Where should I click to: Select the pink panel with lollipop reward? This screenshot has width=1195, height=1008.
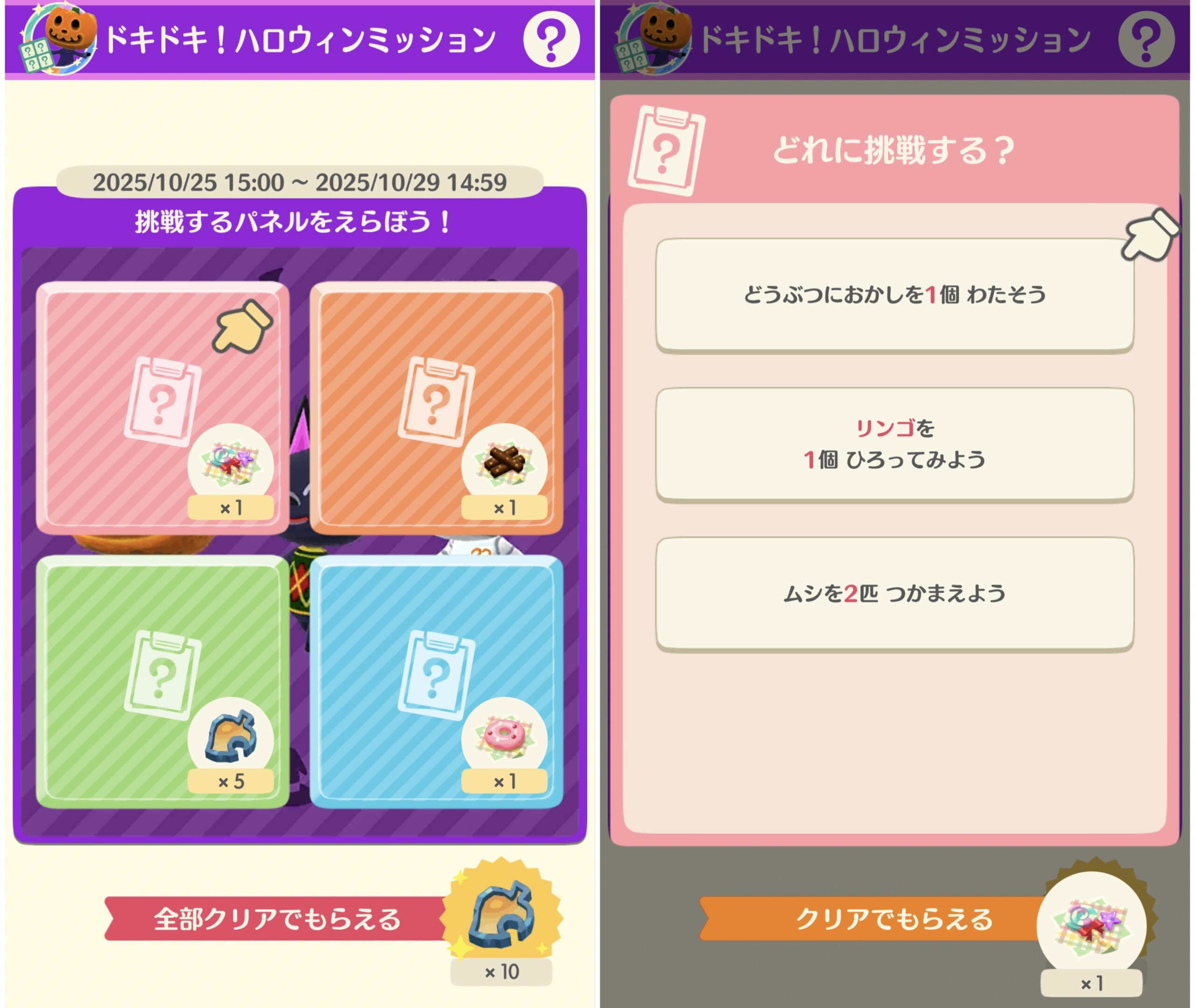[x=162, y=407]
